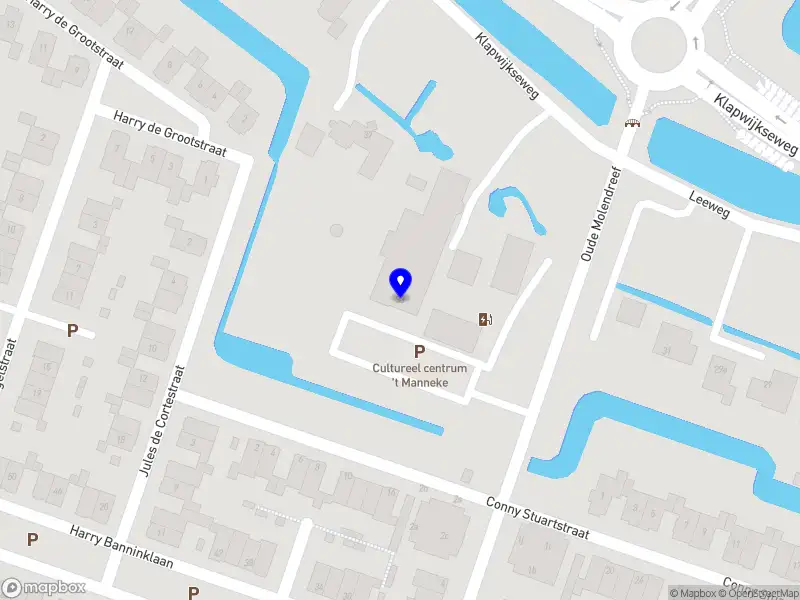
Task: Select the fuel station icon on the map
Action: (x=485, y=319)
